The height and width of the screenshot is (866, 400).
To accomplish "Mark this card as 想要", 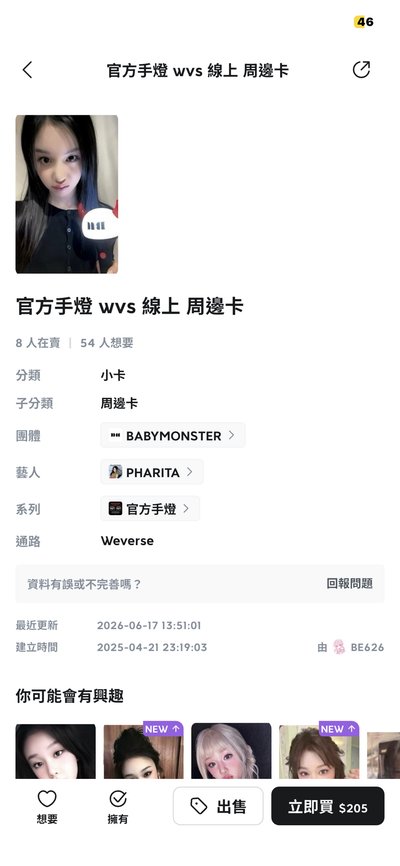I will coord(47,806).
